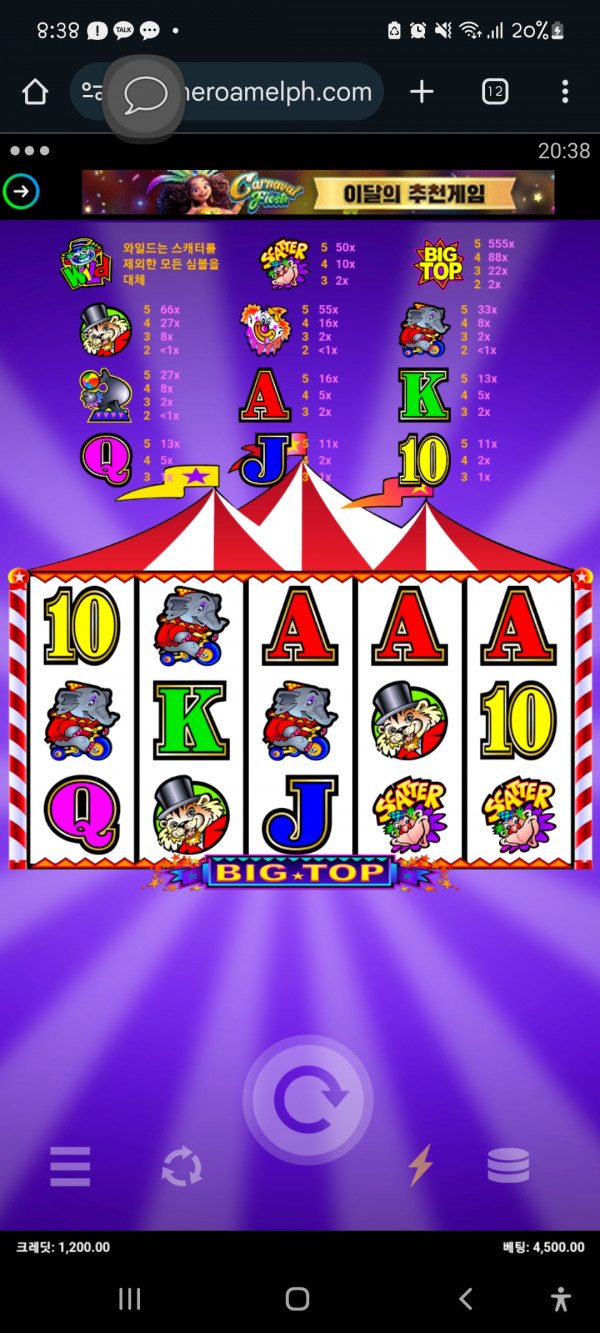The width and height of the screenshot is (600, 1333).
Task: View the 12 open tabs
Action: click(494, 93)
